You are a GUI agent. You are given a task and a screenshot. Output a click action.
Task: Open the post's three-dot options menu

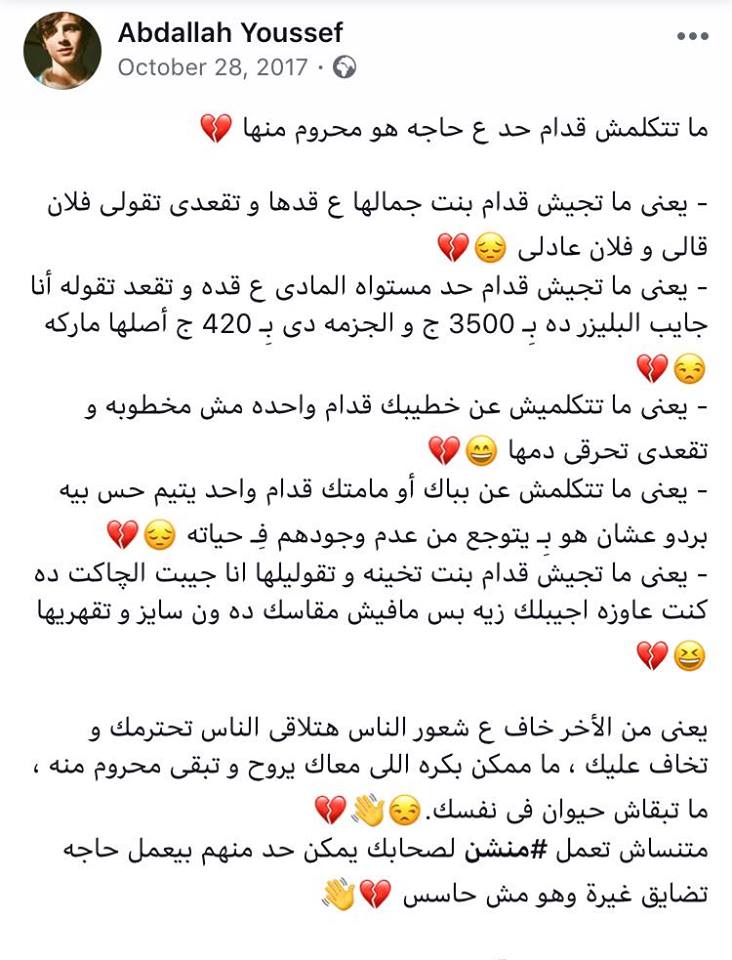coord(692,36)
